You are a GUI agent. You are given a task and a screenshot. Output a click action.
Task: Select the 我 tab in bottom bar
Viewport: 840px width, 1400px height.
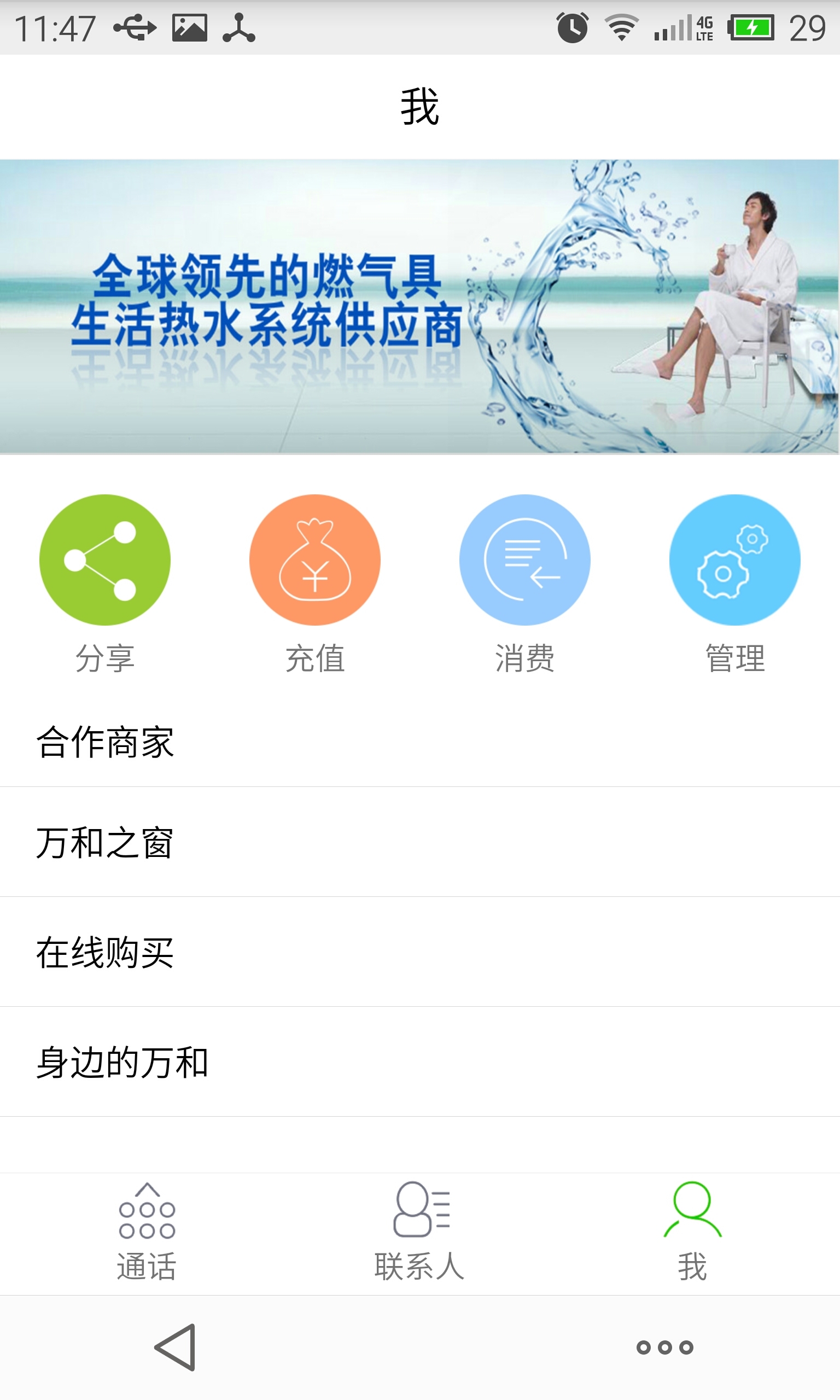pos(692,1233)
